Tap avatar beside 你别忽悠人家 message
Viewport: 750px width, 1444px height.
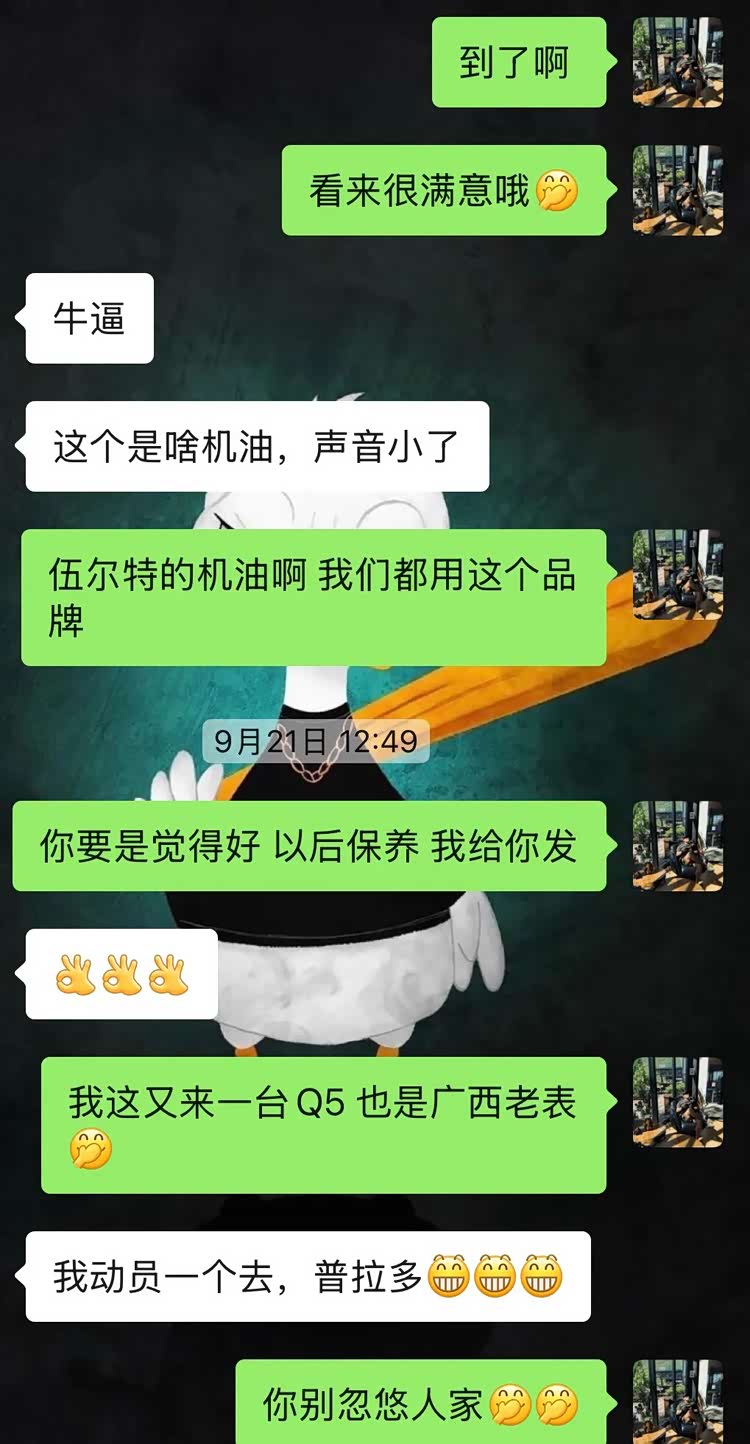(x=677, y=1400)
